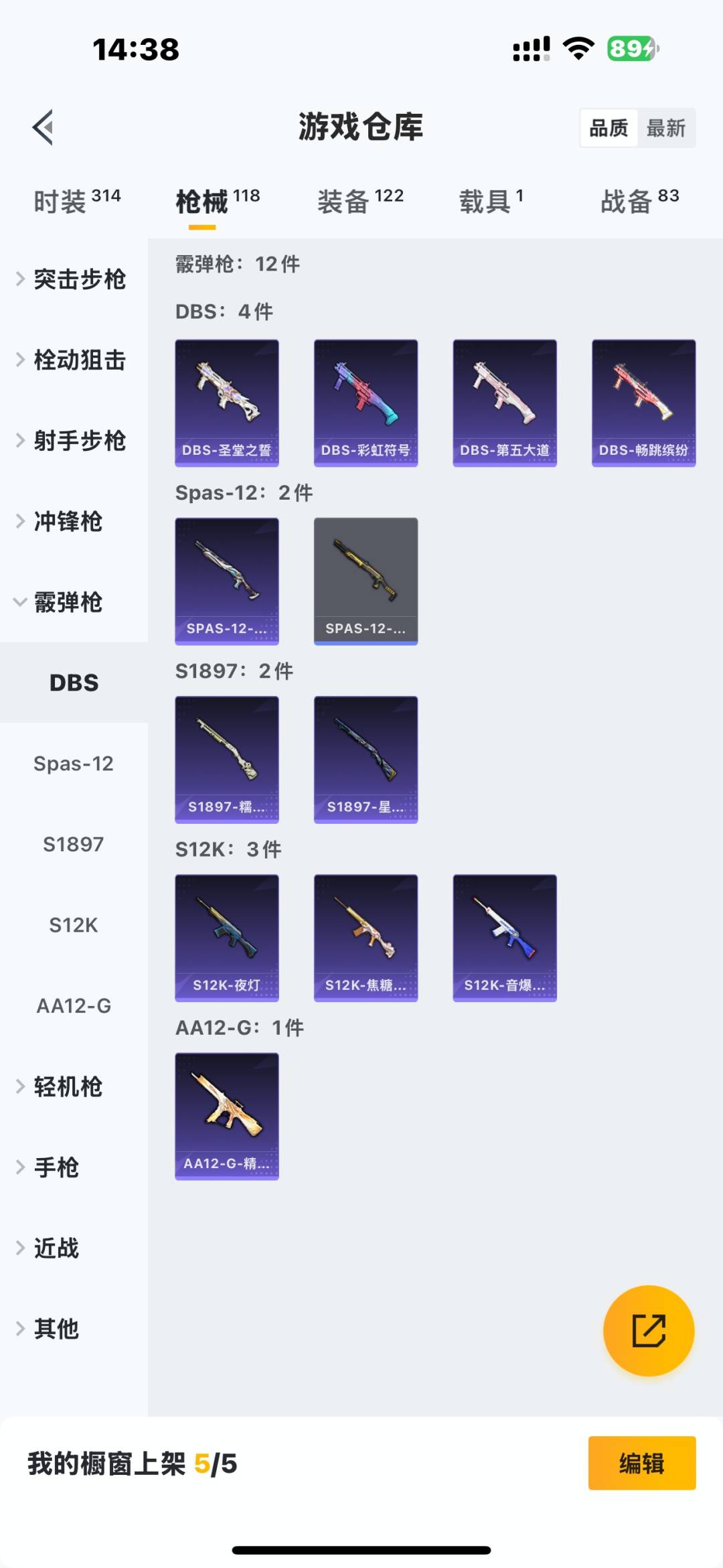The height and width of the screenshot is (1568, 723).
Task: Select S1897 in the left sidebar
Action: [72, 844]
